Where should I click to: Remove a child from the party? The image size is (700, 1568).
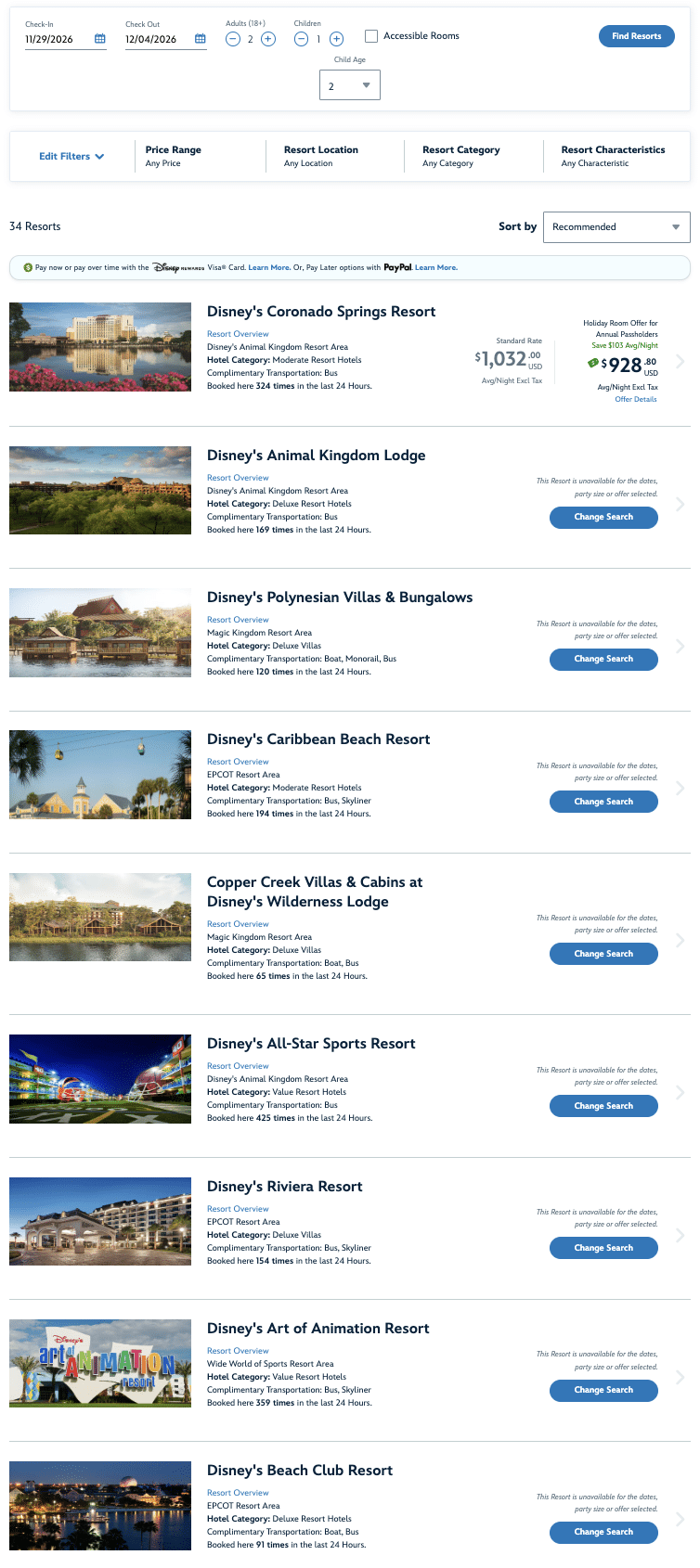coord(301,39)
